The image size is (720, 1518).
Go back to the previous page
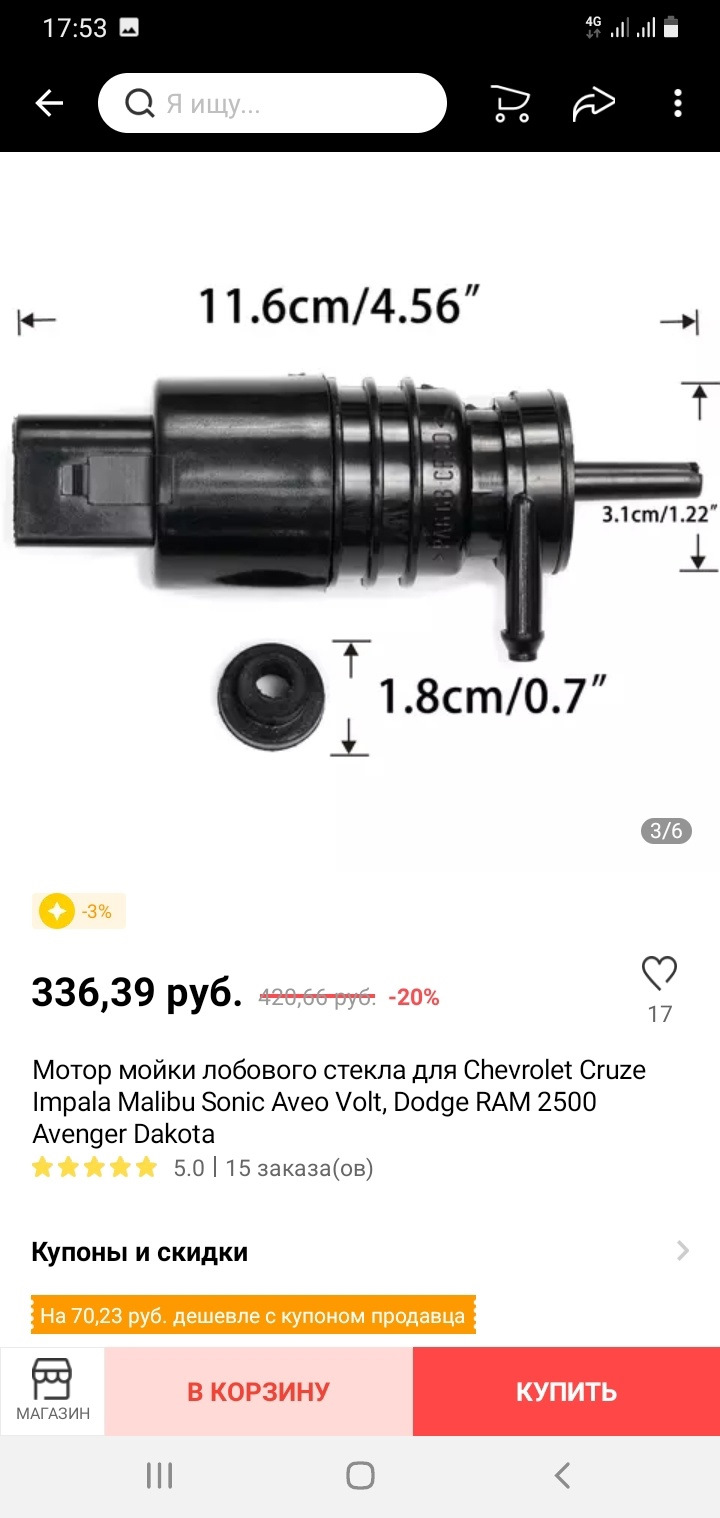coord(49,103)
